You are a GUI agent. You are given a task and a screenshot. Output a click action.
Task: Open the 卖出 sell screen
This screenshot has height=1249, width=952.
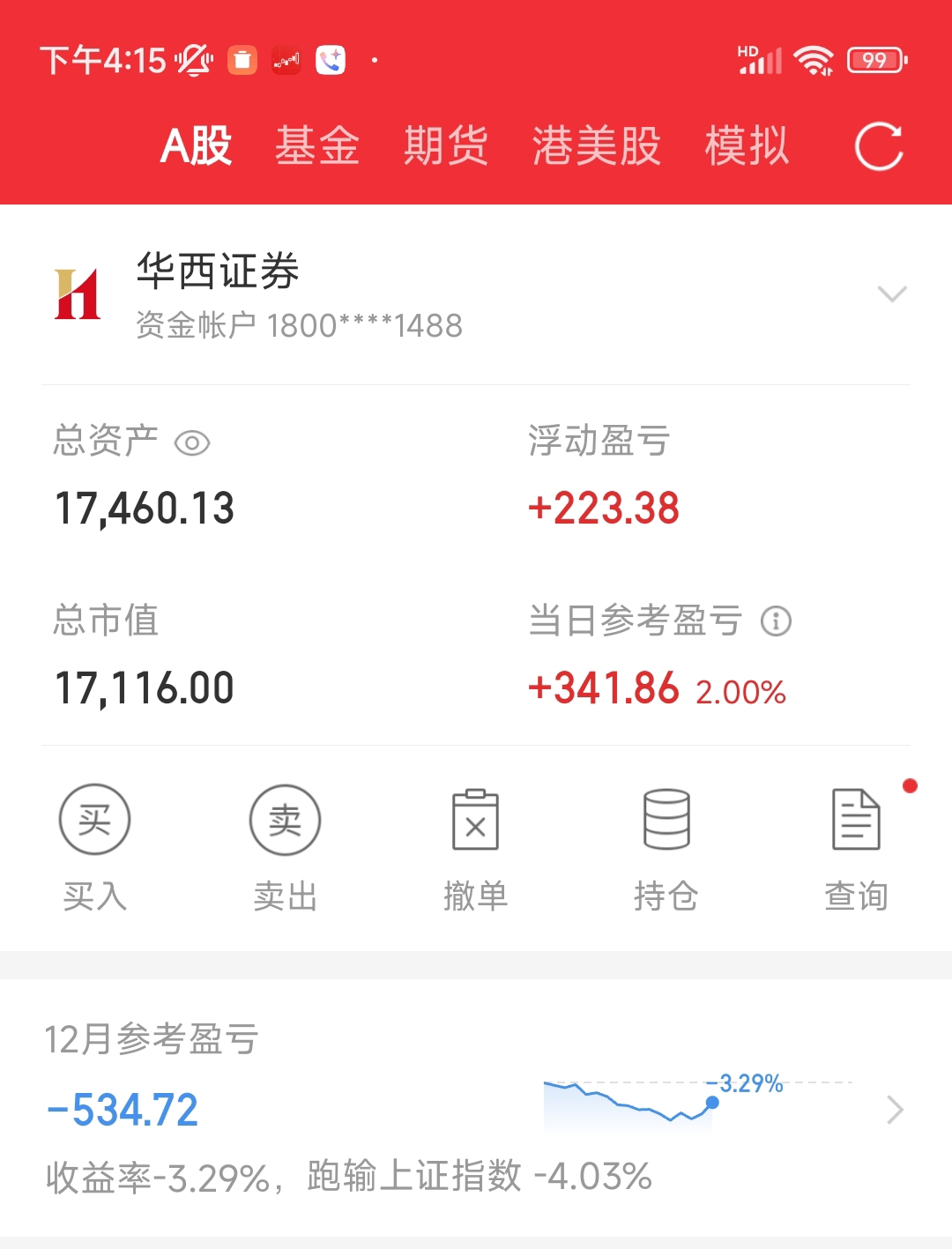click(286, 846)
